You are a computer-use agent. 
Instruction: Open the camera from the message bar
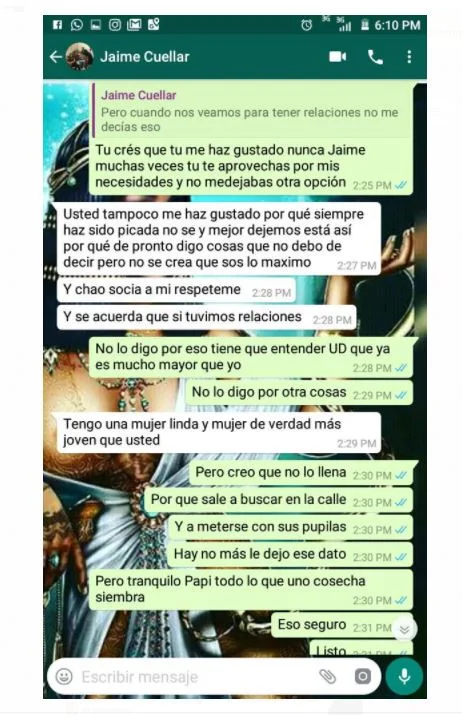pos(363,677)
